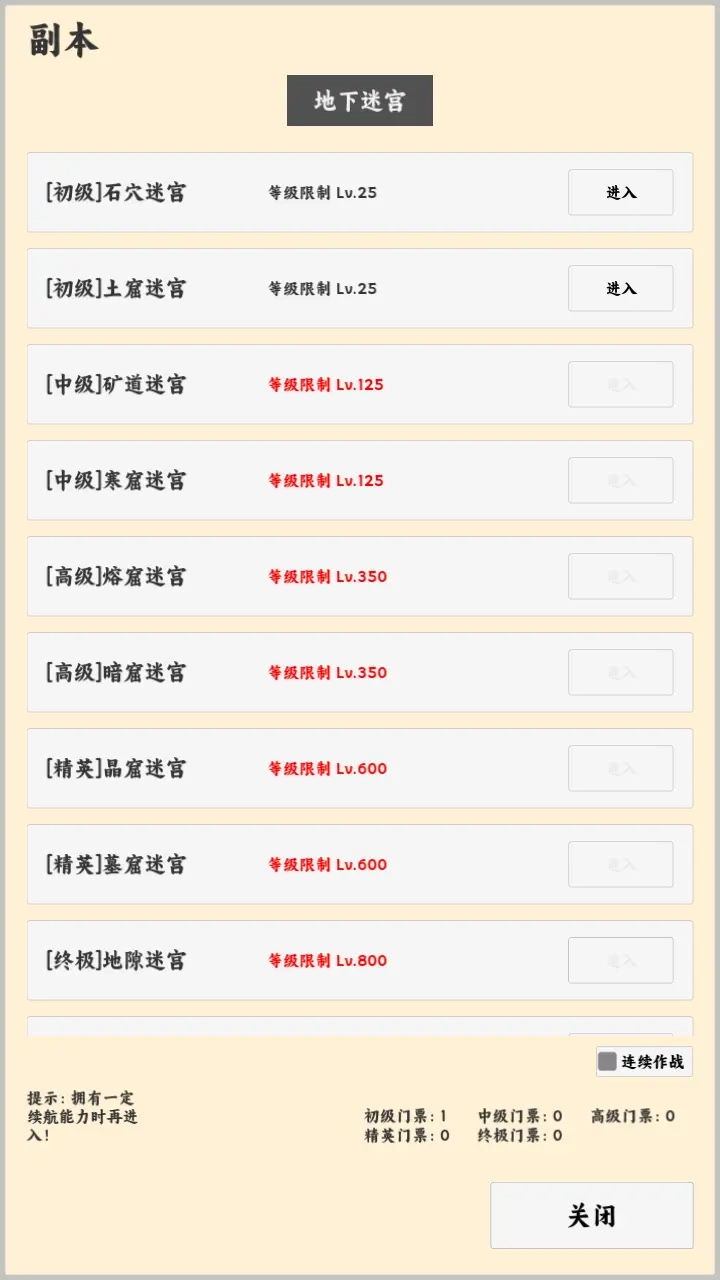Close the dungeon list with 关闭

tap(591, 1214)
